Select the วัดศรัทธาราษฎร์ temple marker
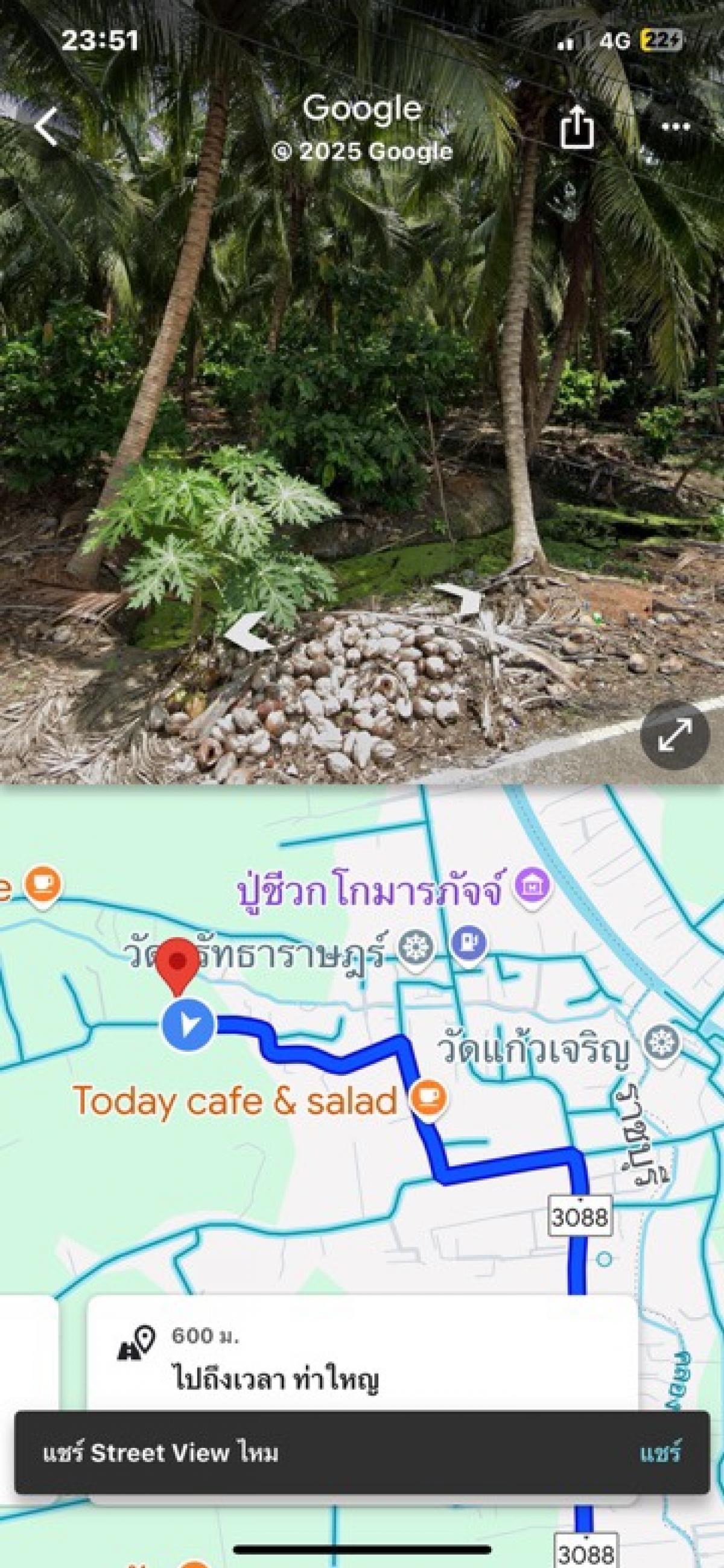Image resolution: width=724 pixels, height=1568 pixels. pyautogui.click(x=417, y=948)
